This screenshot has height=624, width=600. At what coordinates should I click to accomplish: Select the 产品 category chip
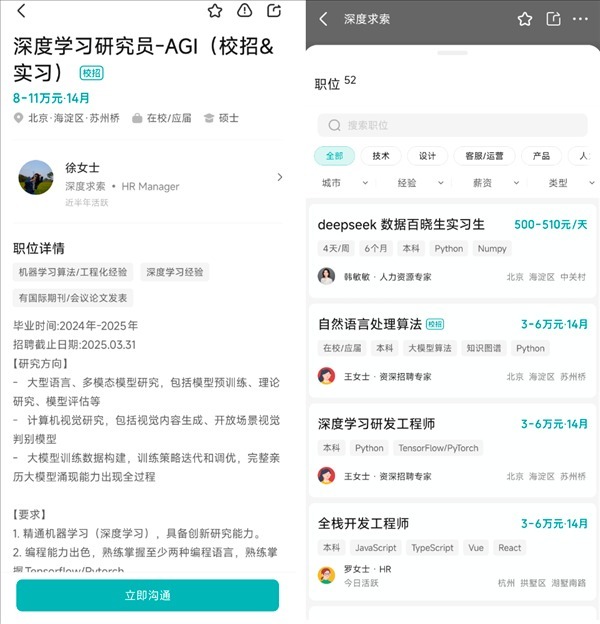click(541, 156)
